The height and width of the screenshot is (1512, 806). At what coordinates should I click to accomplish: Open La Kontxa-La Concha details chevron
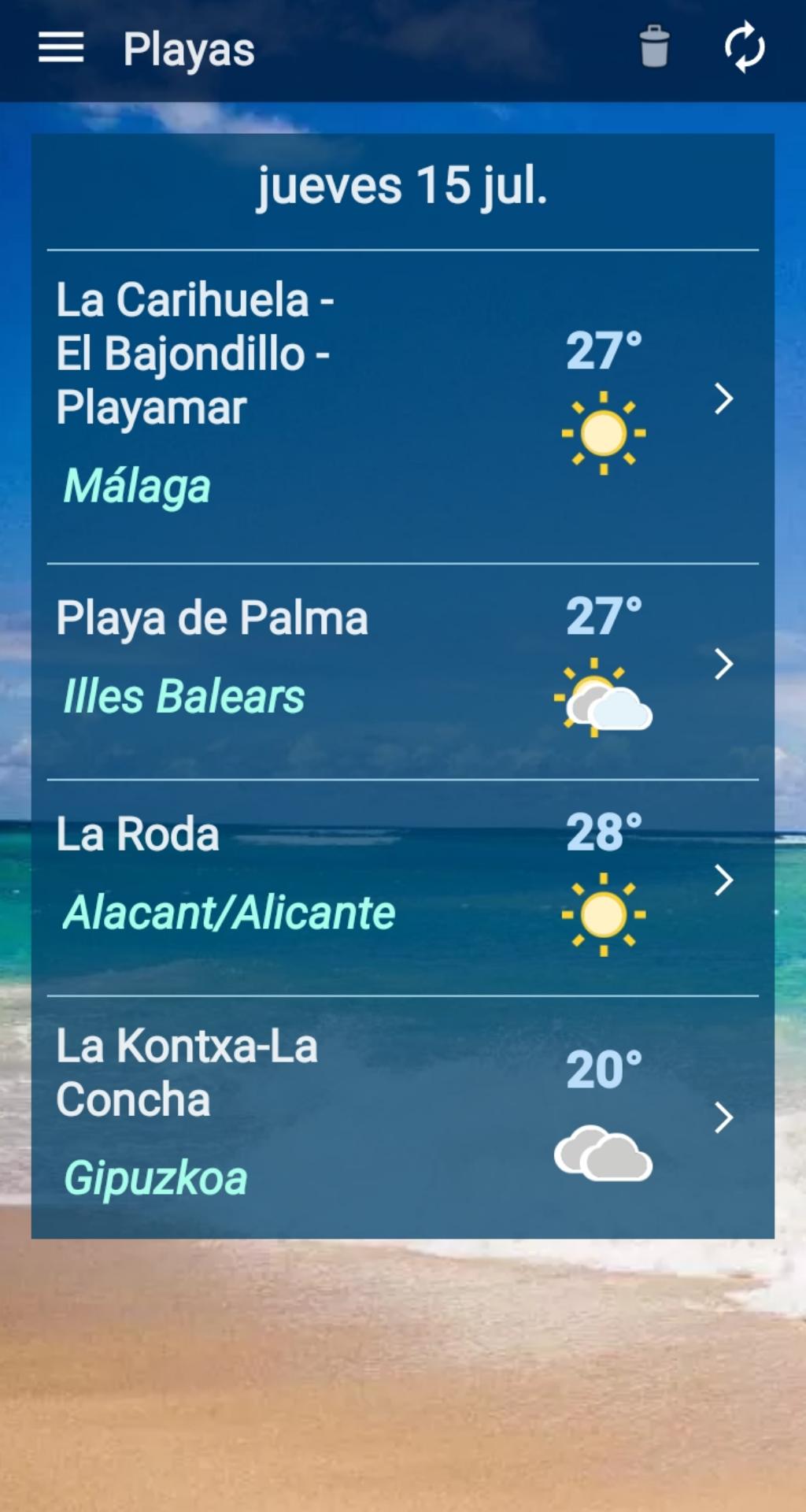pyautogui.click(x=724, y=1117)
